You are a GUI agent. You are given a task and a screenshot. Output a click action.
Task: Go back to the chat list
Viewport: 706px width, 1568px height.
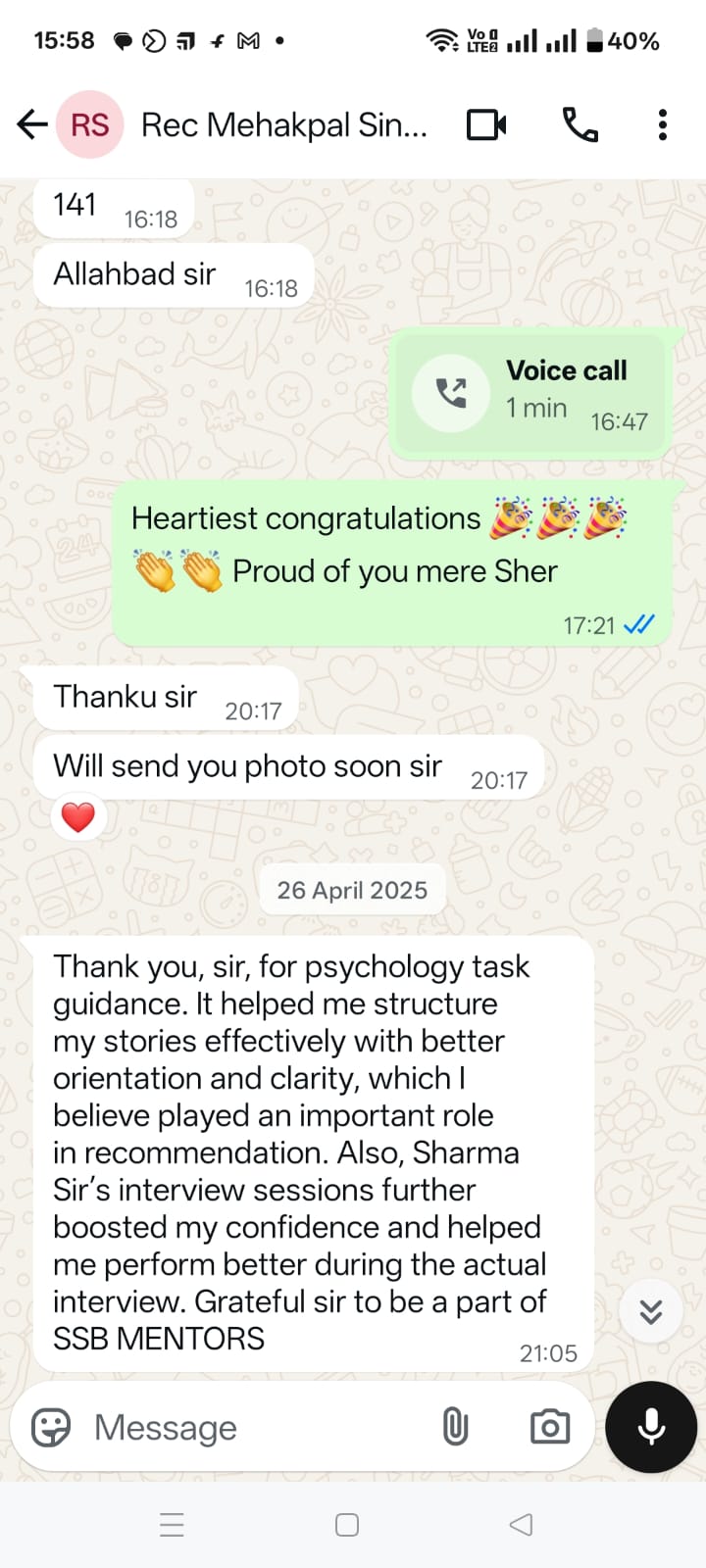pyautogui.click(x=32, y=124)
